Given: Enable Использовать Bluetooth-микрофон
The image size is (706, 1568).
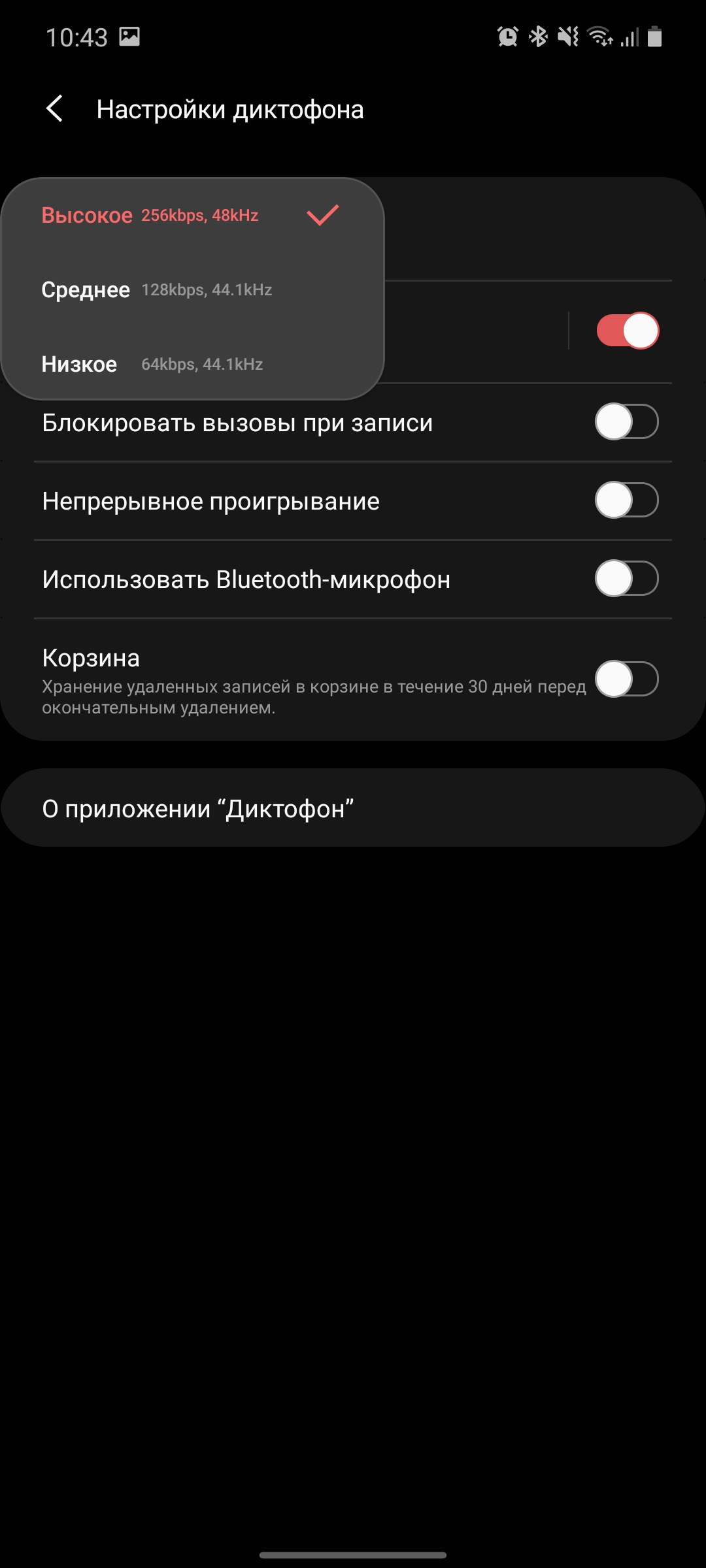Looking at the screenshot, I should [626, 579].
